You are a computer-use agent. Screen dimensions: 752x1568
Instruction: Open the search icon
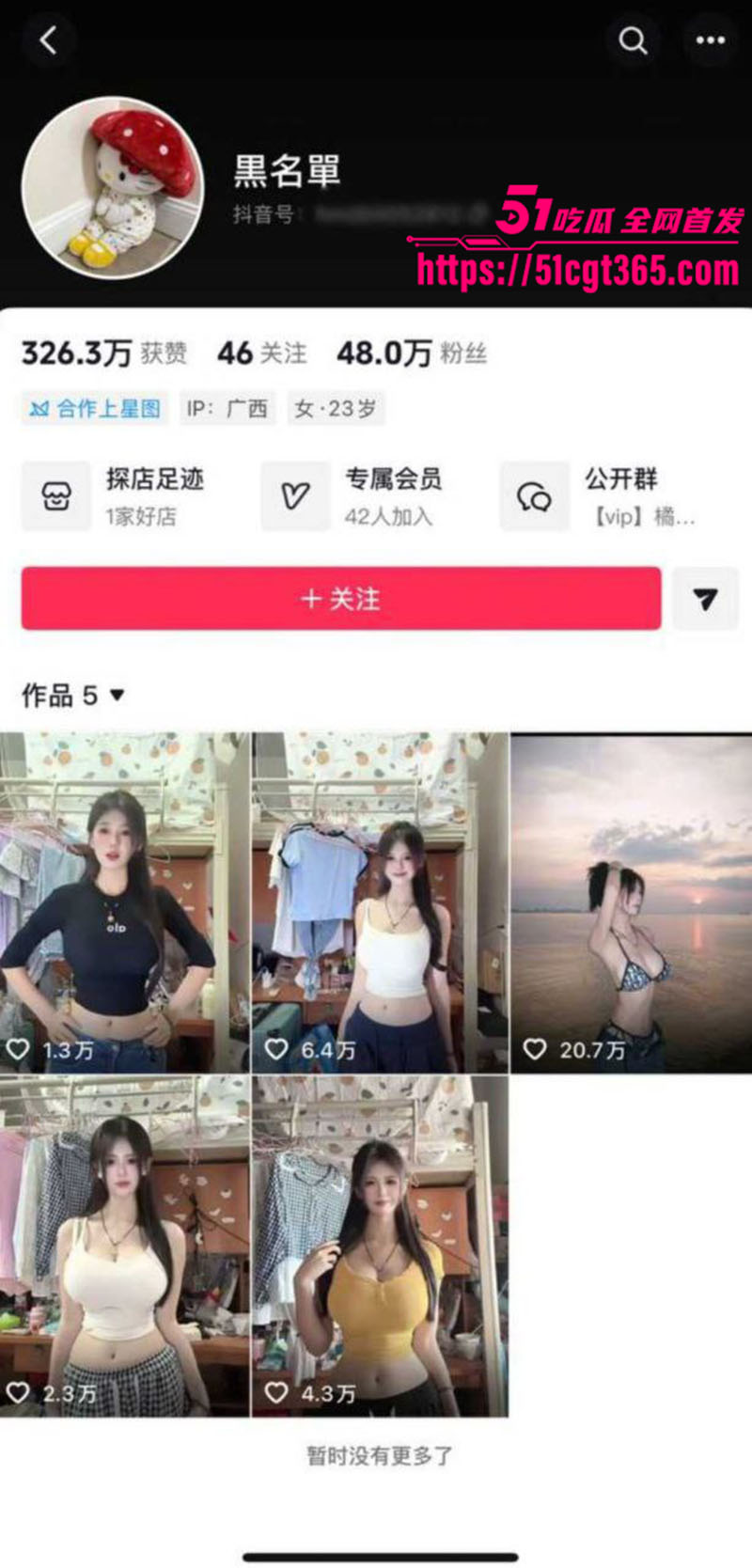[x=633, y=40]
